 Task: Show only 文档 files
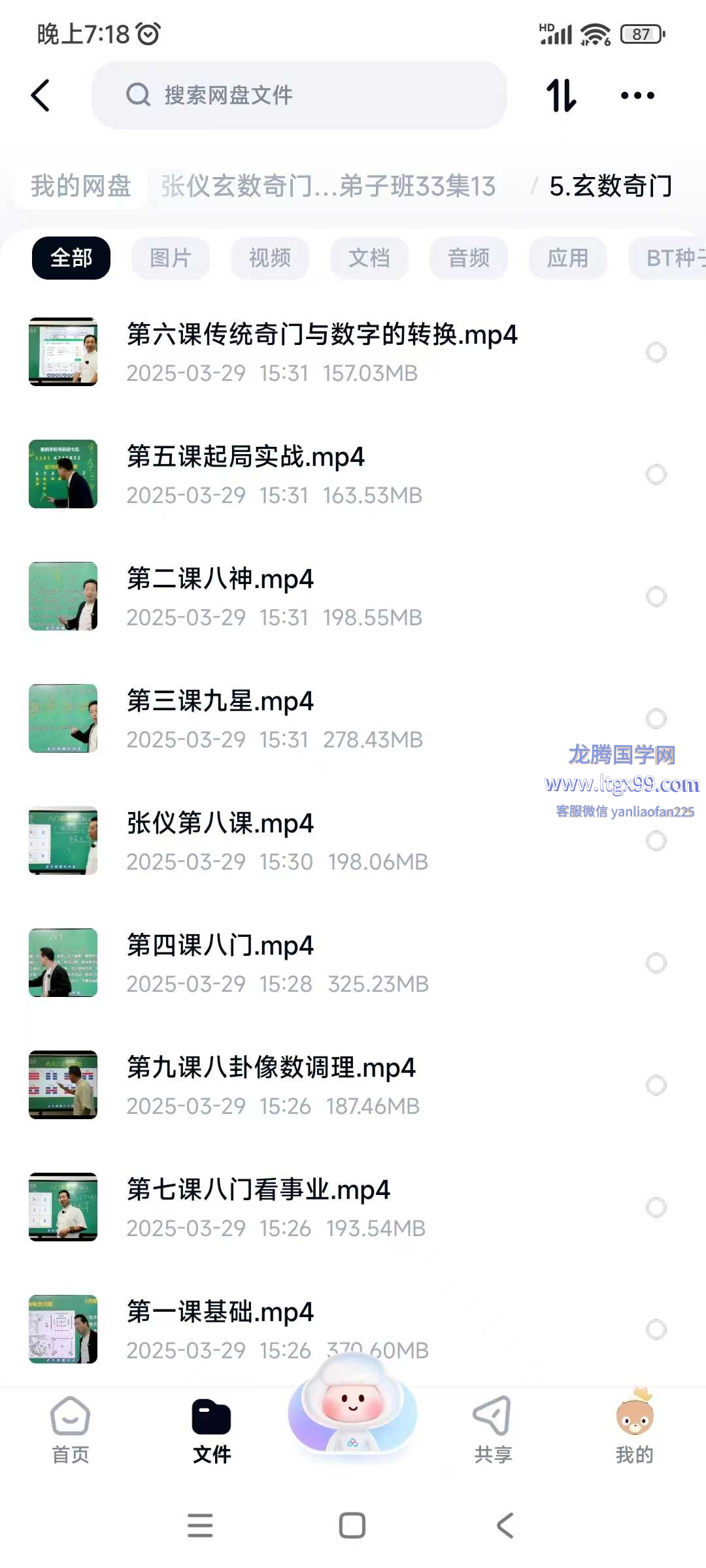[x=369, y=258]
